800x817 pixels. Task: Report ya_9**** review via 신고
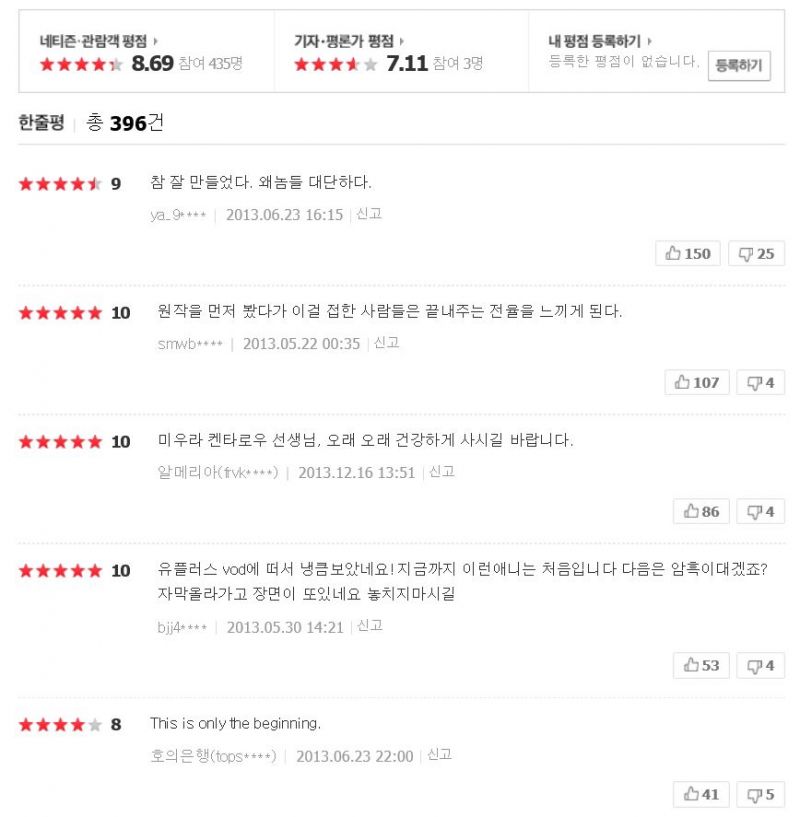click(x=369, y=214)
